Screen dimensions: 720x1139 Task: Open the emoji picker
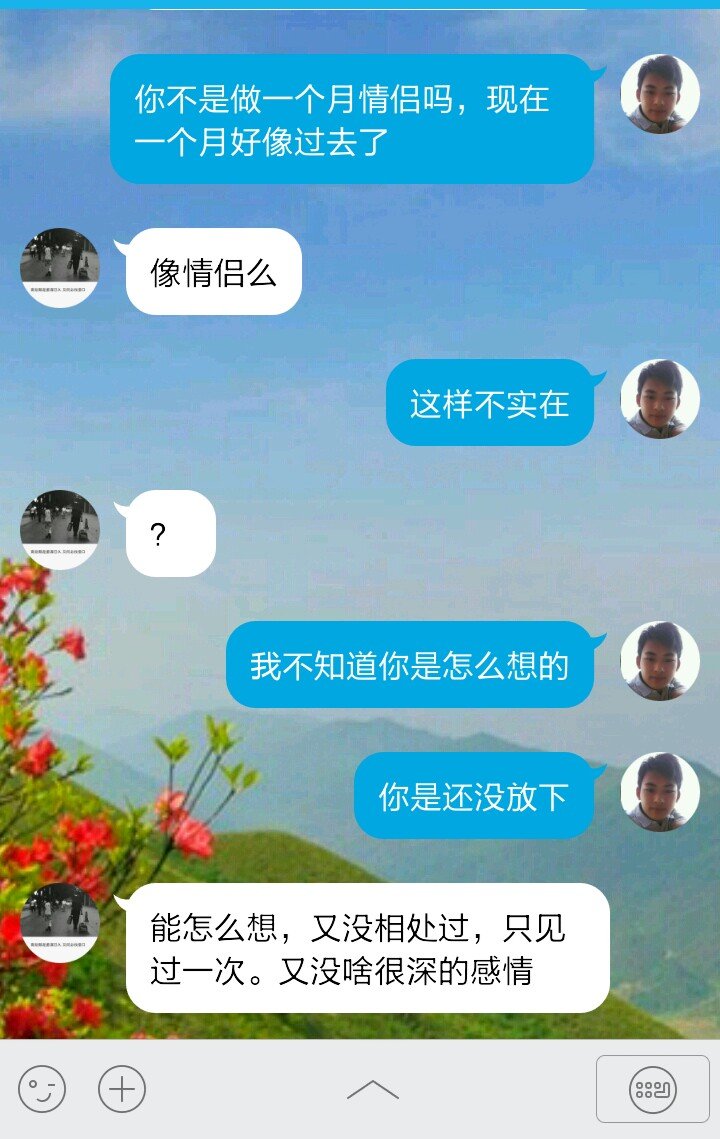(x=42, y=1089)
